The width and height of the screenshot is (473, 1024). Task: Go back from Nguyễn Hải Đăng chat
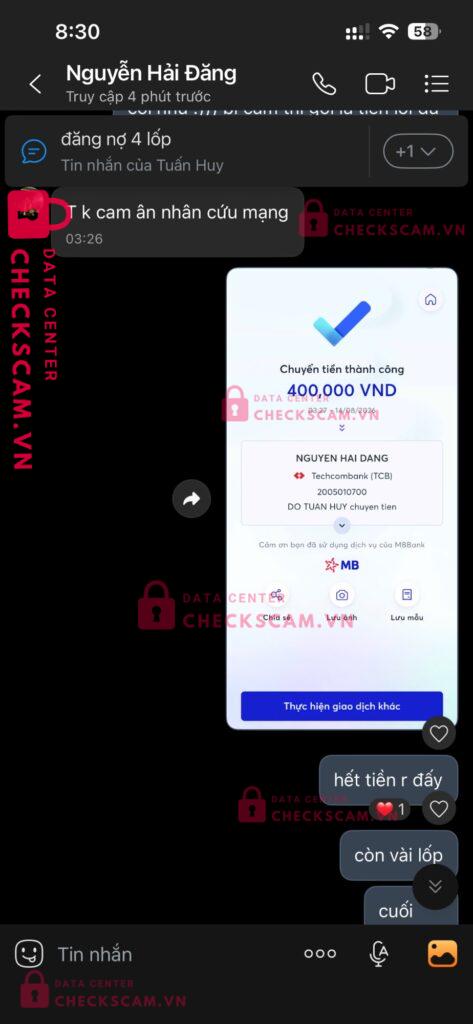(35, 84)
